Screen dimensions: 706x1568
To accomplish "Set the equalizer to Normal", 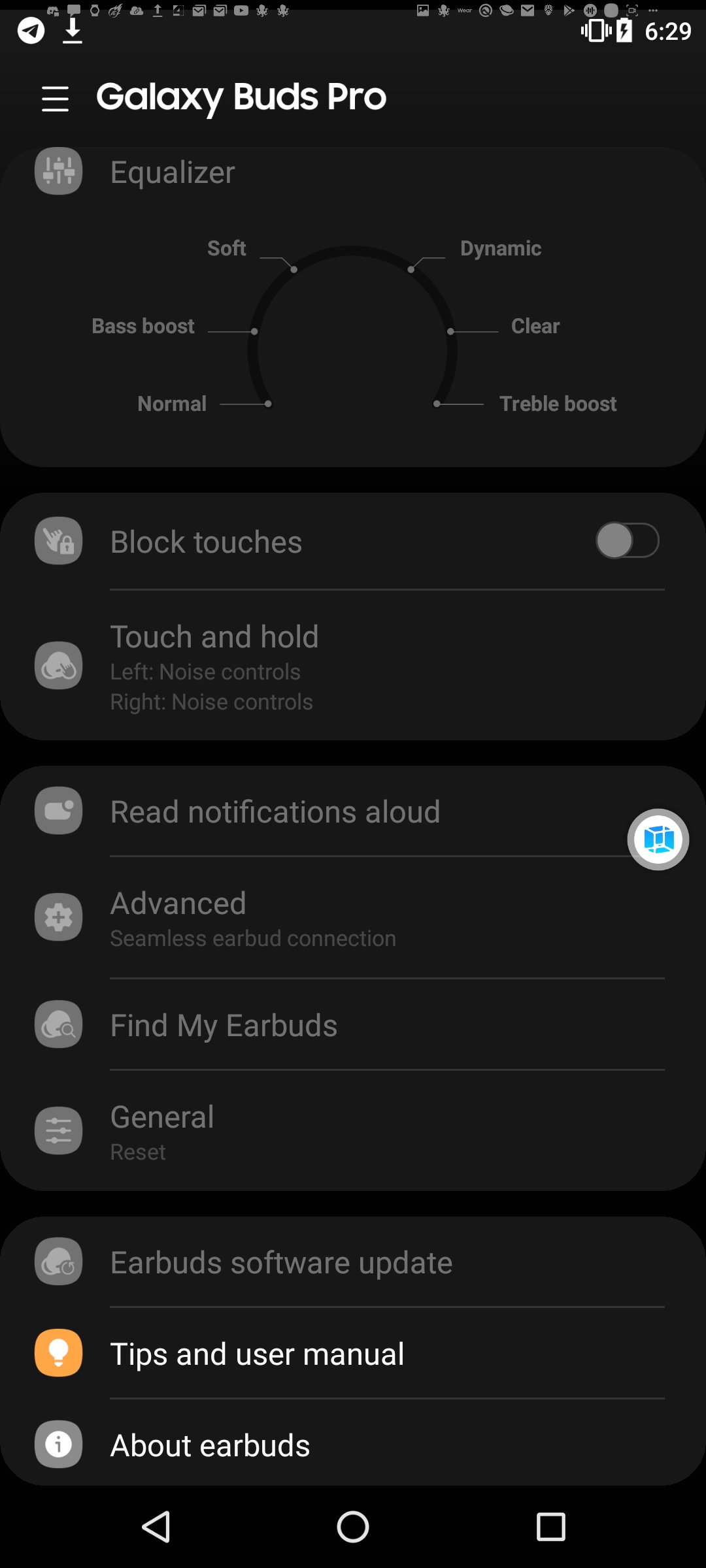I will pos(172,404).
